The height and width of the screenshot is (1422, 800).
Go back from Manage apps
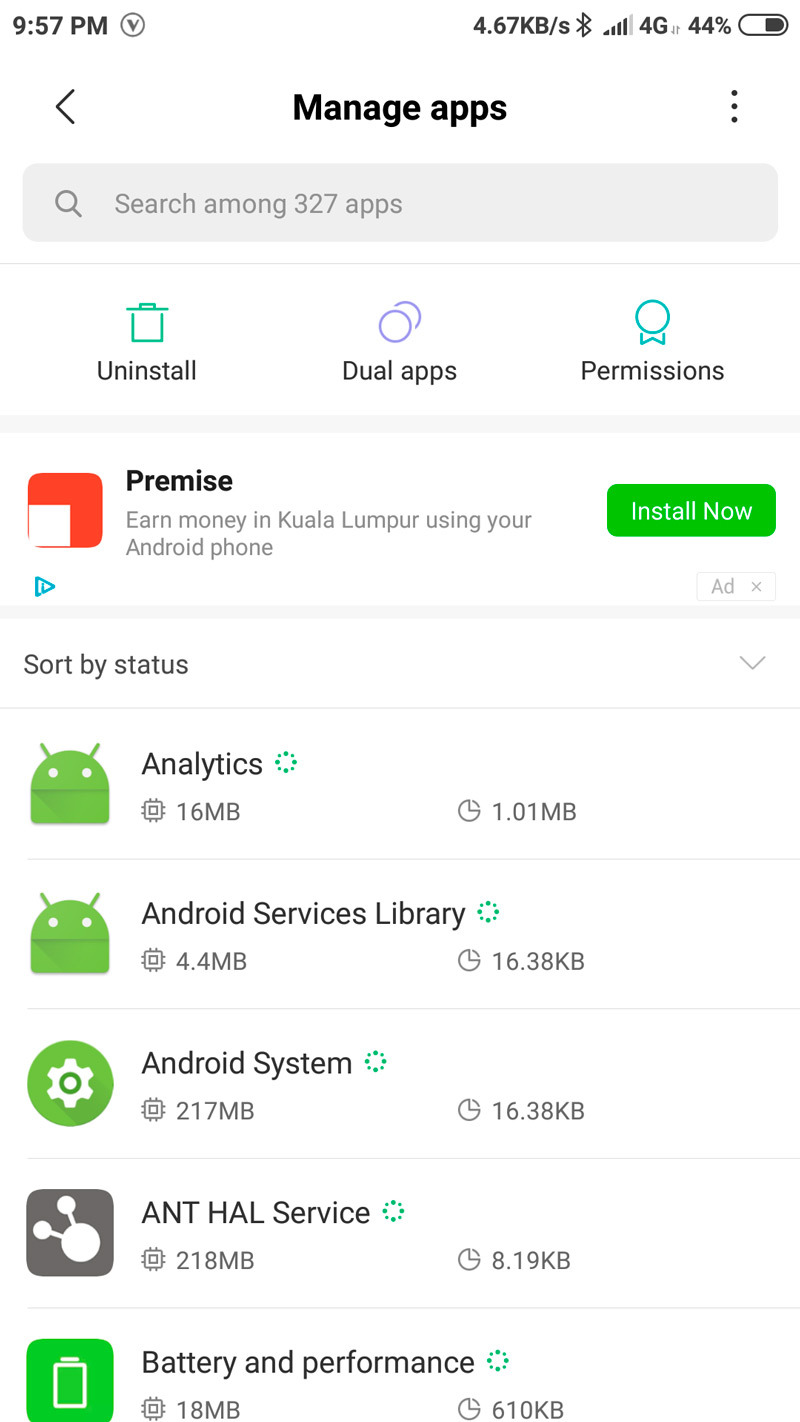[x=65, y=107]
